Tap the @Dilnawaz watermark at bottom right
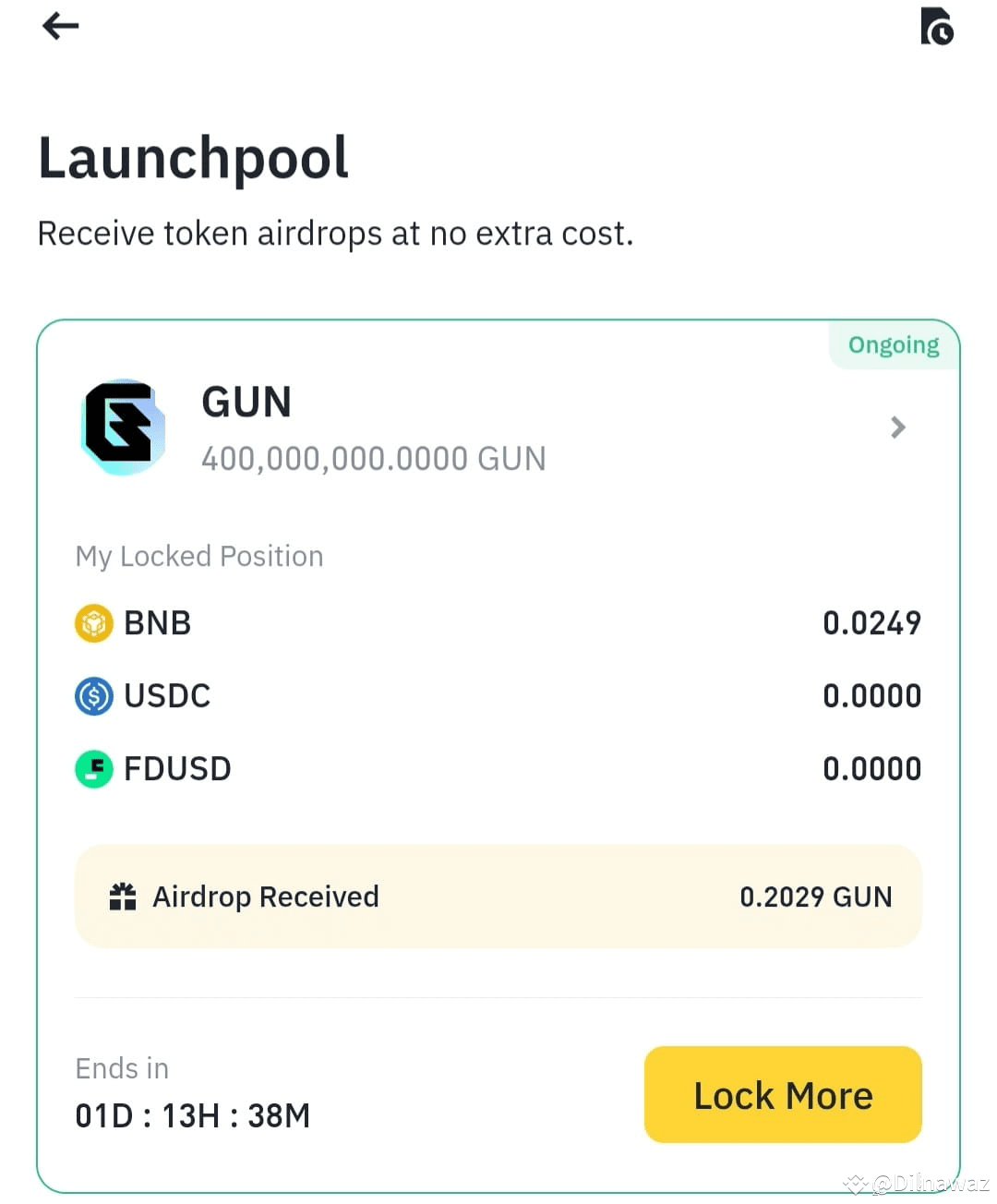This screenshot has width=997, height=1204. click(x=914, y=1183)
